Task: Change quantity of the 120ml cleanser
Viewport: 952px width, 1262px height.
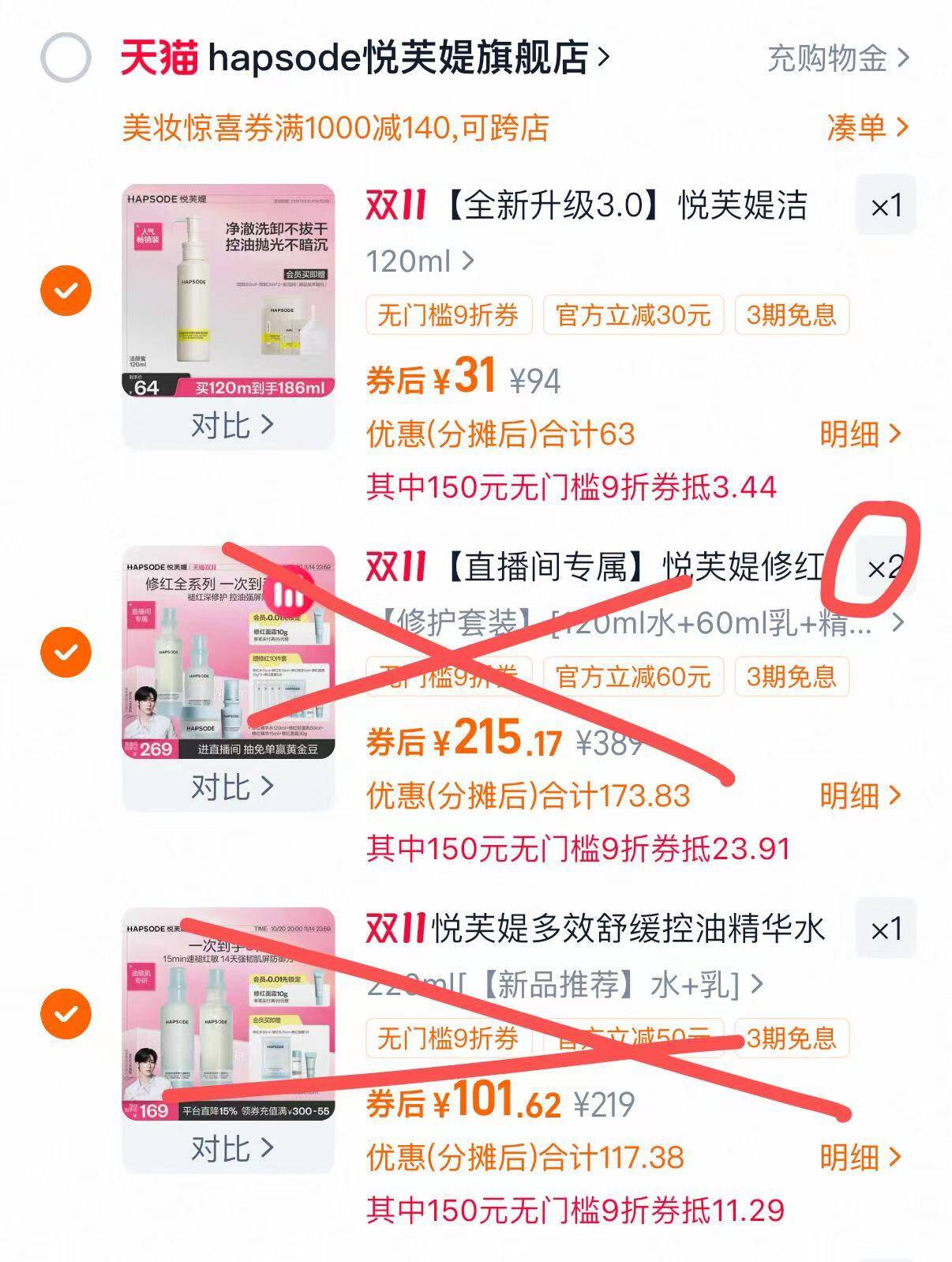Action: tap(886, 206)
